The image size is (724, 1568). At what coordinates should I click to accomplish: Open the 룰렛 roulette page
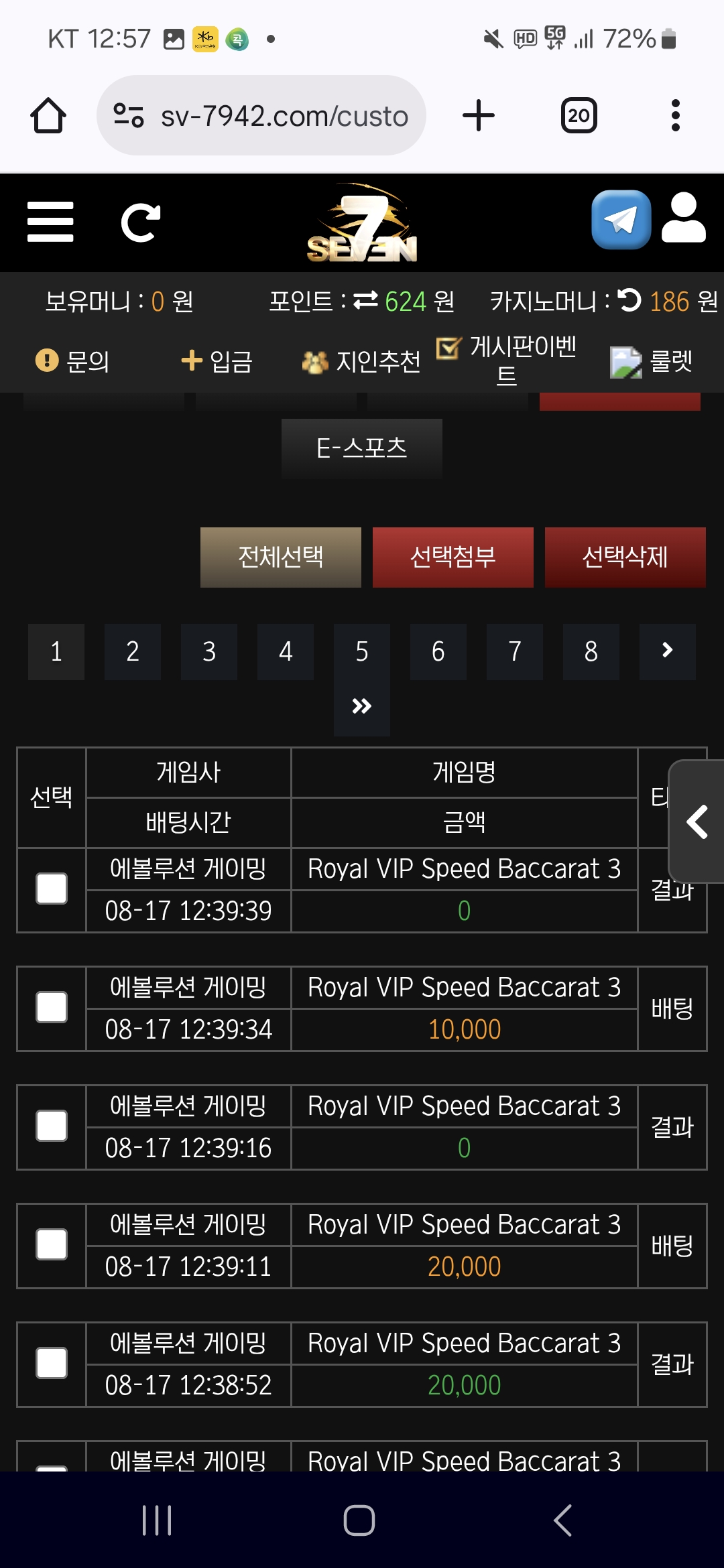click(x=652, y=362)
